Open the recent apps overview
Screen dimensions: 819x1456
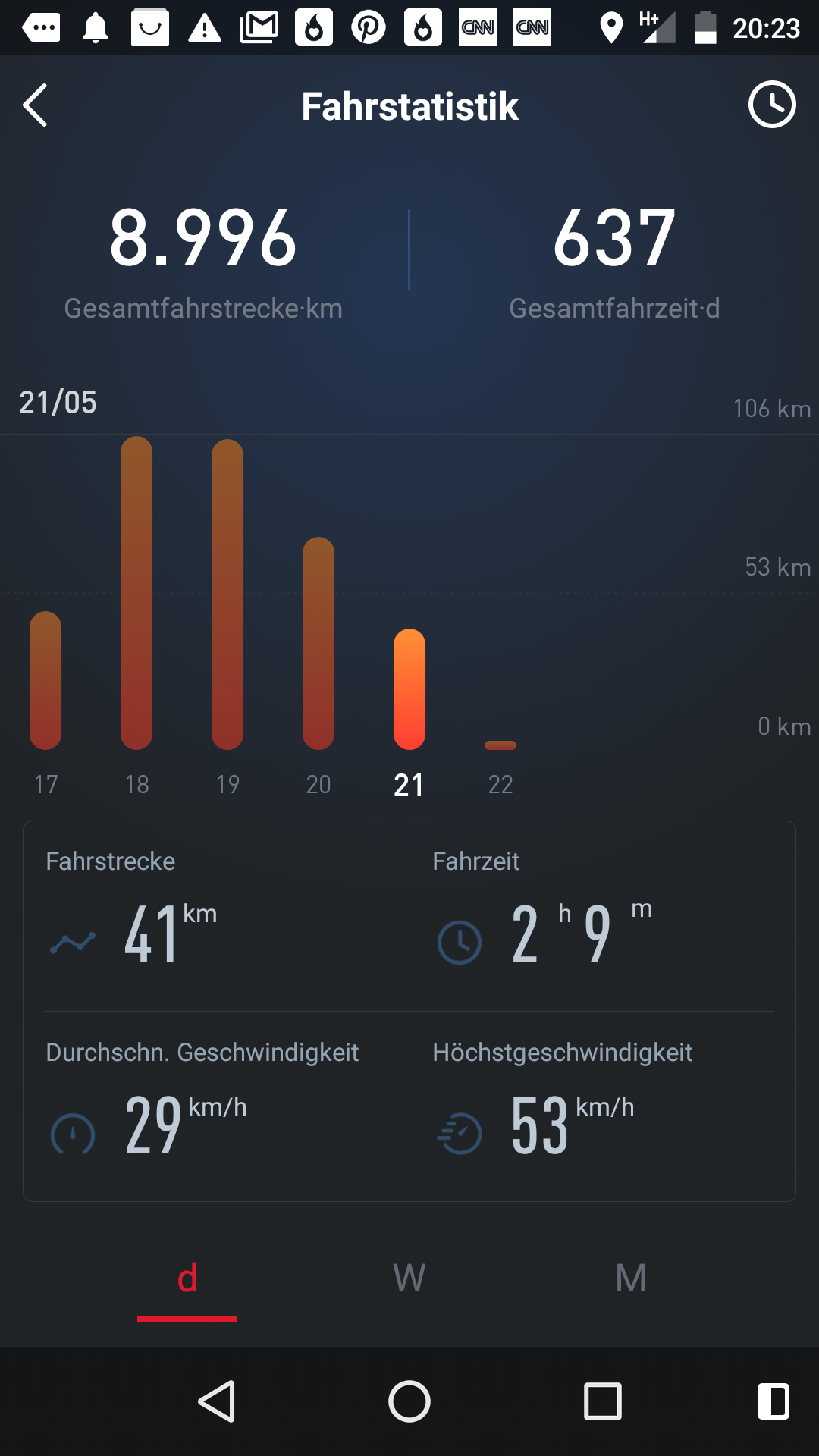[603, 1401]
